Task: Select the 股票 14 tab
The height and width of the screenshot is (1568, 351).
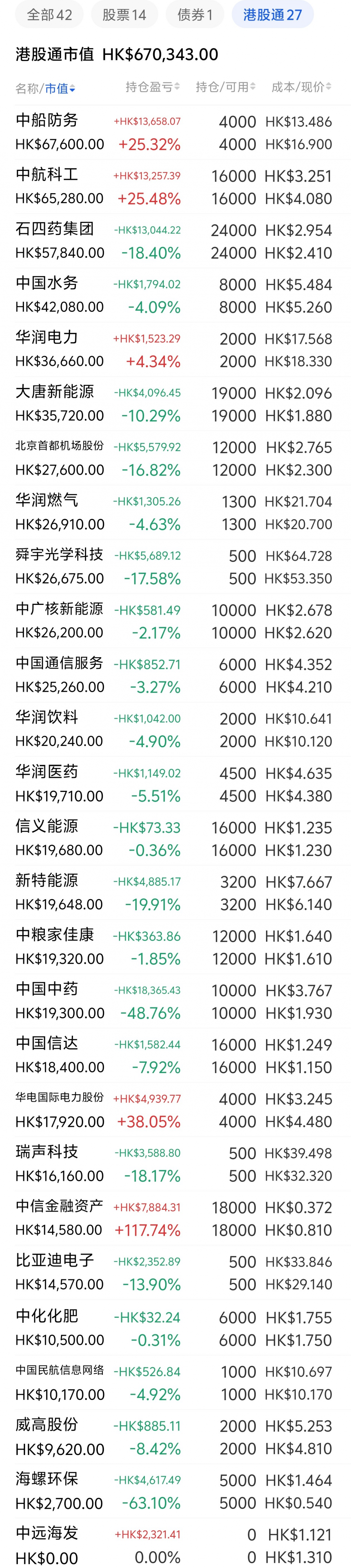Action: tap(124, 15)
